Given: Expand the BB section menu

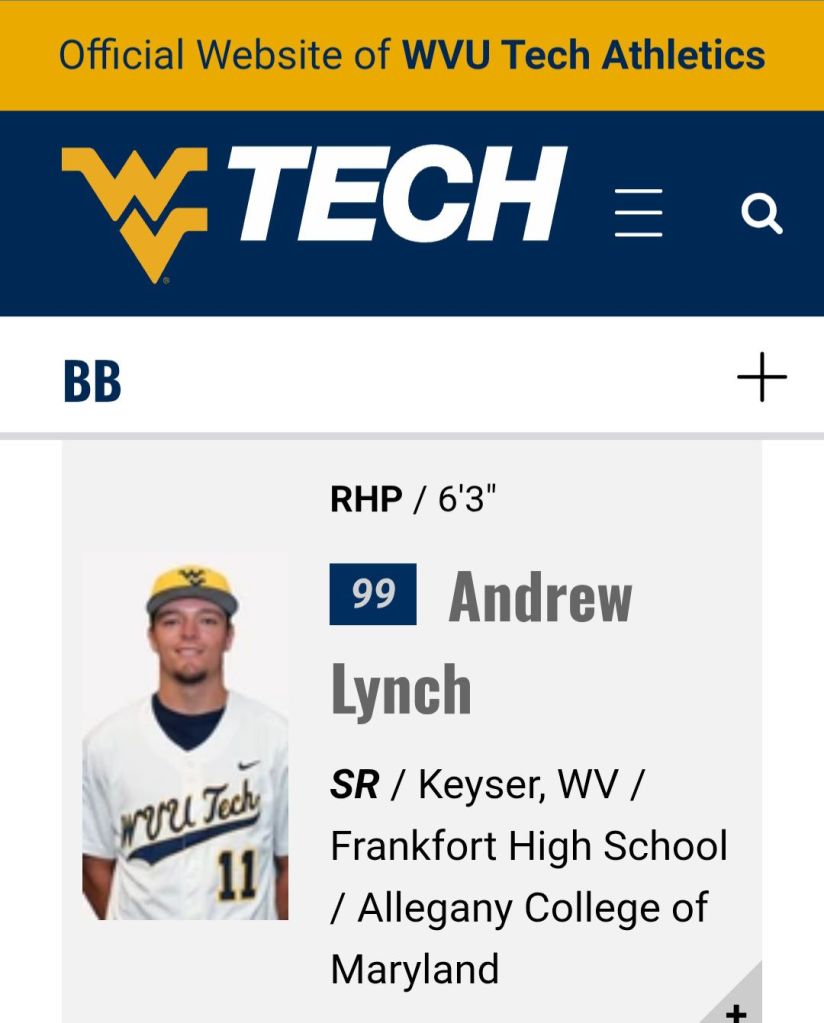Looking at the screenshot, I should 762,378.
